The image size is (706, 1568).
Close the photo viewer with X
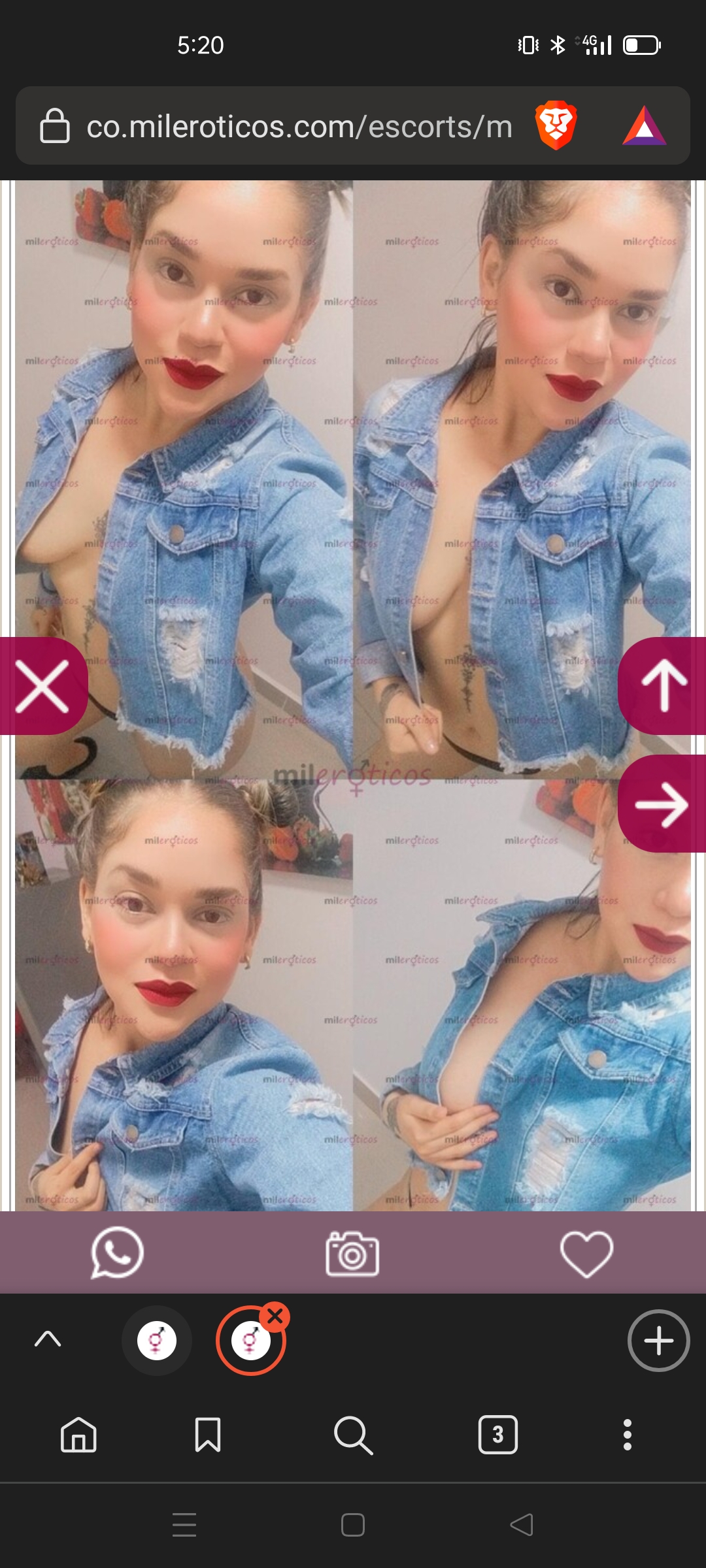tap(42, 686)
